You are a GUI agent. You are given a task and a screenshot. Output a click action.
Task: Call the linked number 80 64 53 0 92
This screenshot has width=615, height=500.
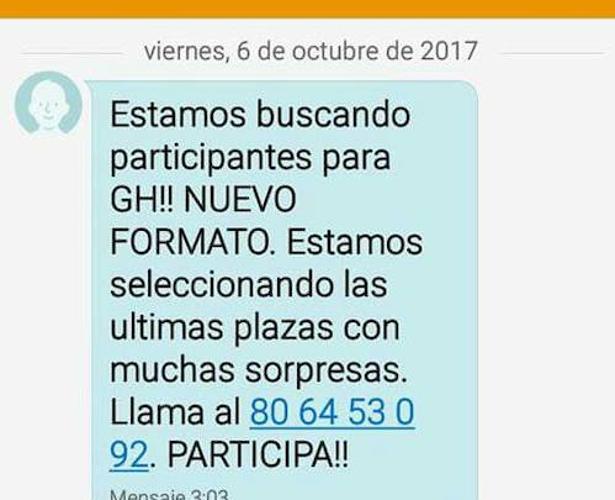click(331, 410)
